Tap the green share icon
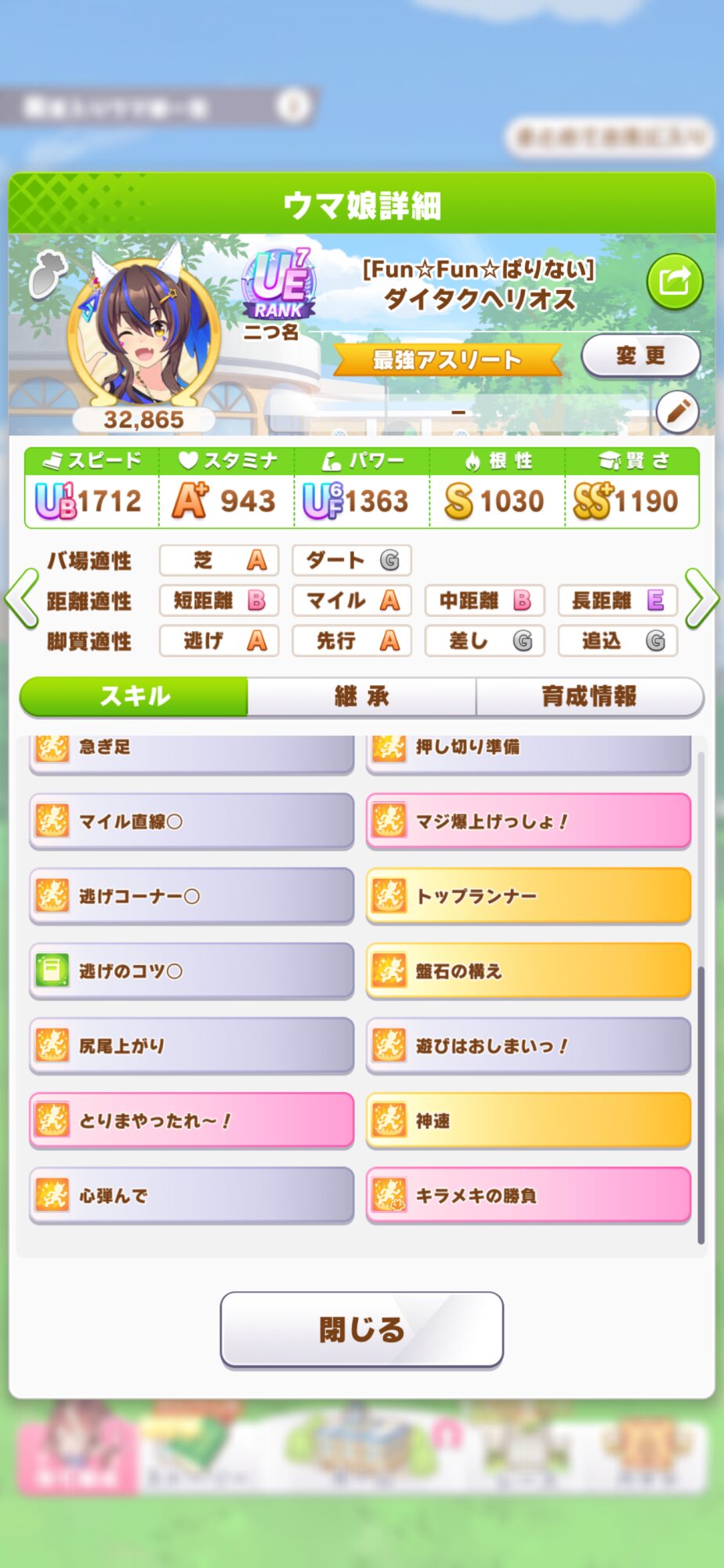 coord(674,281)
